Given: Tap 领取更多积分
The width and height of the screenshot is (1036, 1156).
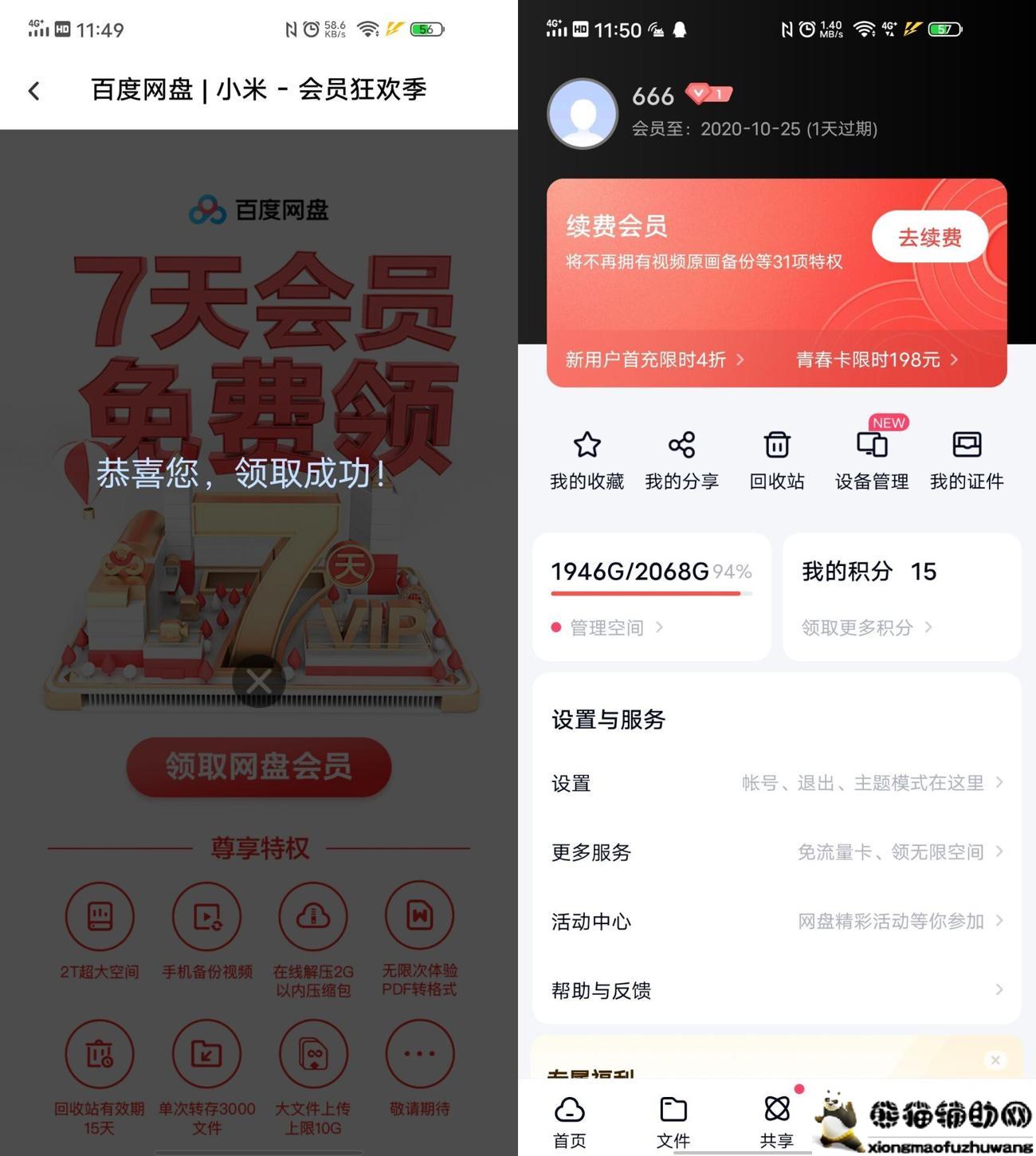Looking at the screenshot, I should (x=866, y=627).
